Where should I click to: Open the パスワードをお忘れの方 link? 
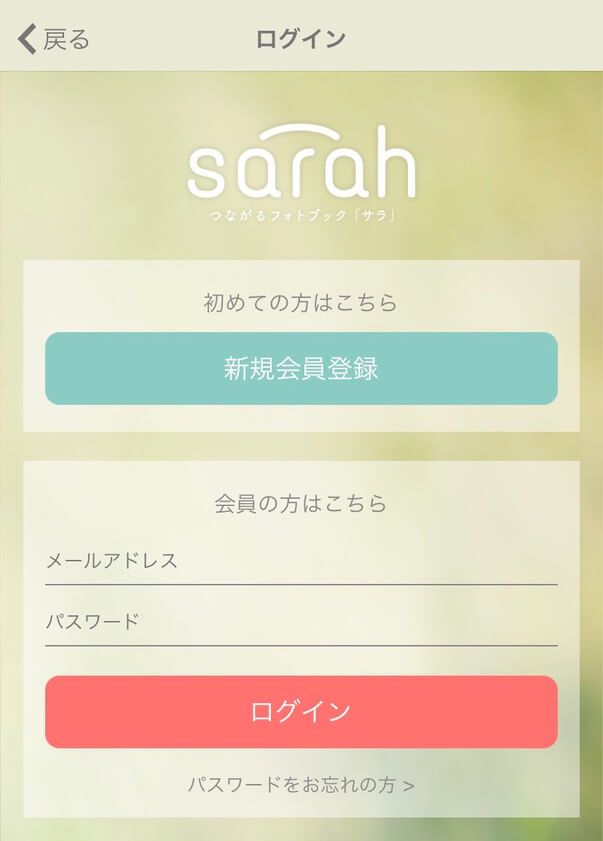point(301,785)
